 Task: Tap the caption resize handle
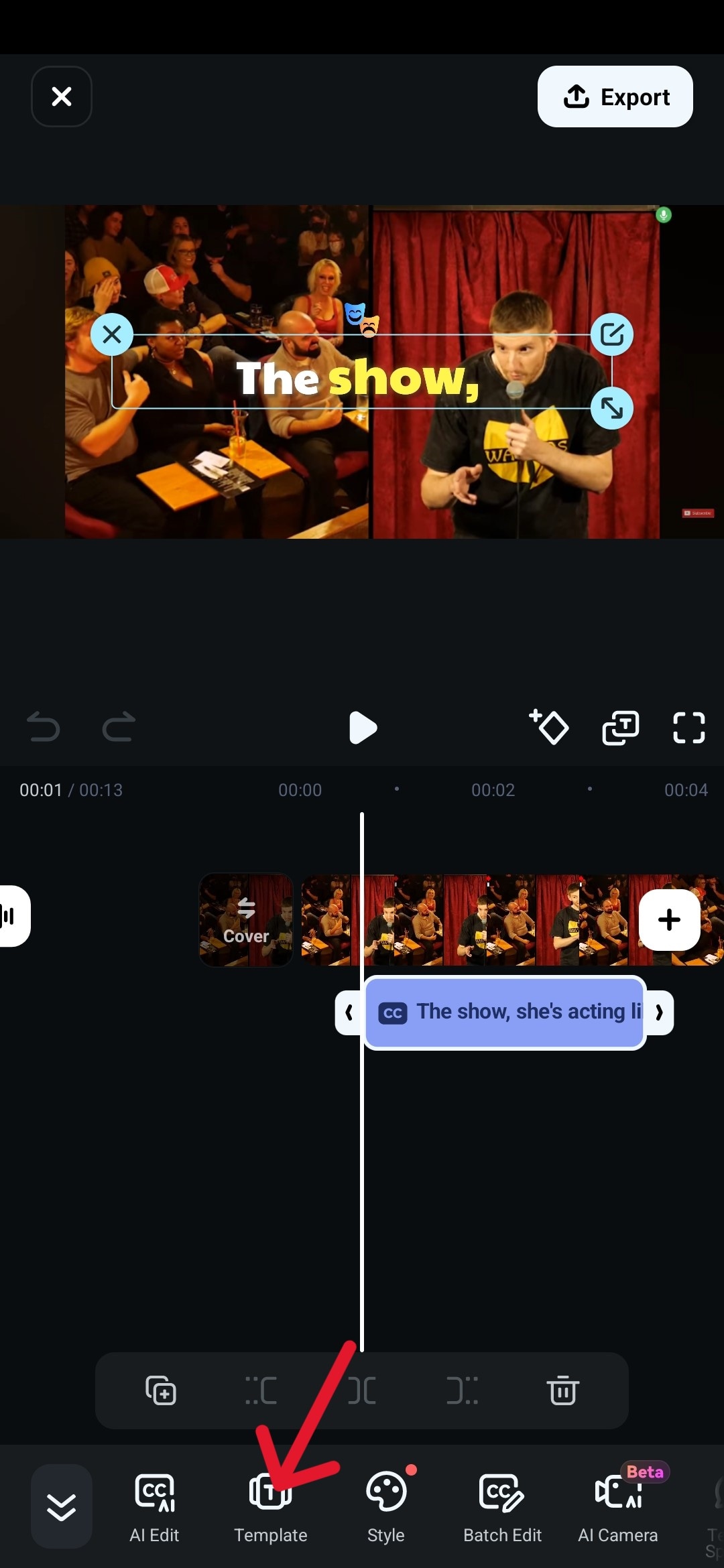click(611, 408)
